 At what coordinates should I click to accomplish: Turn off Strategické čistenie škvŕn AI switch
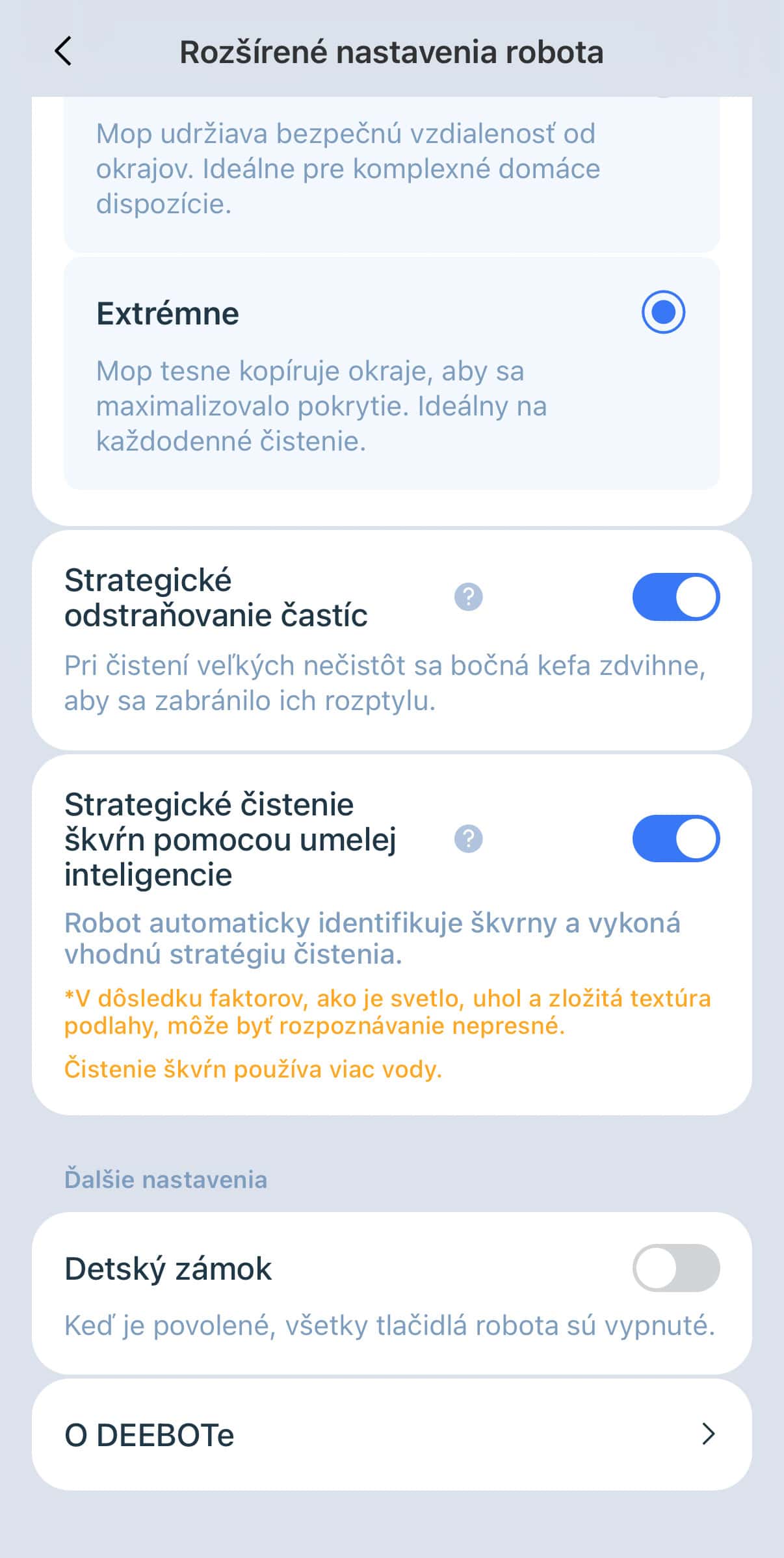675,839
